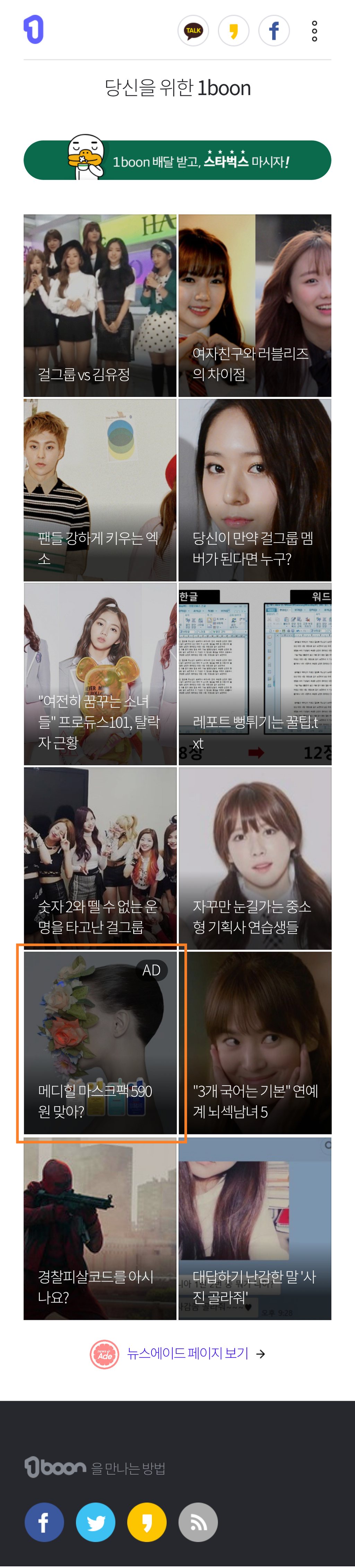Open 중소형 기획사 연습생들 article
355x1568 pixels.
255,858
